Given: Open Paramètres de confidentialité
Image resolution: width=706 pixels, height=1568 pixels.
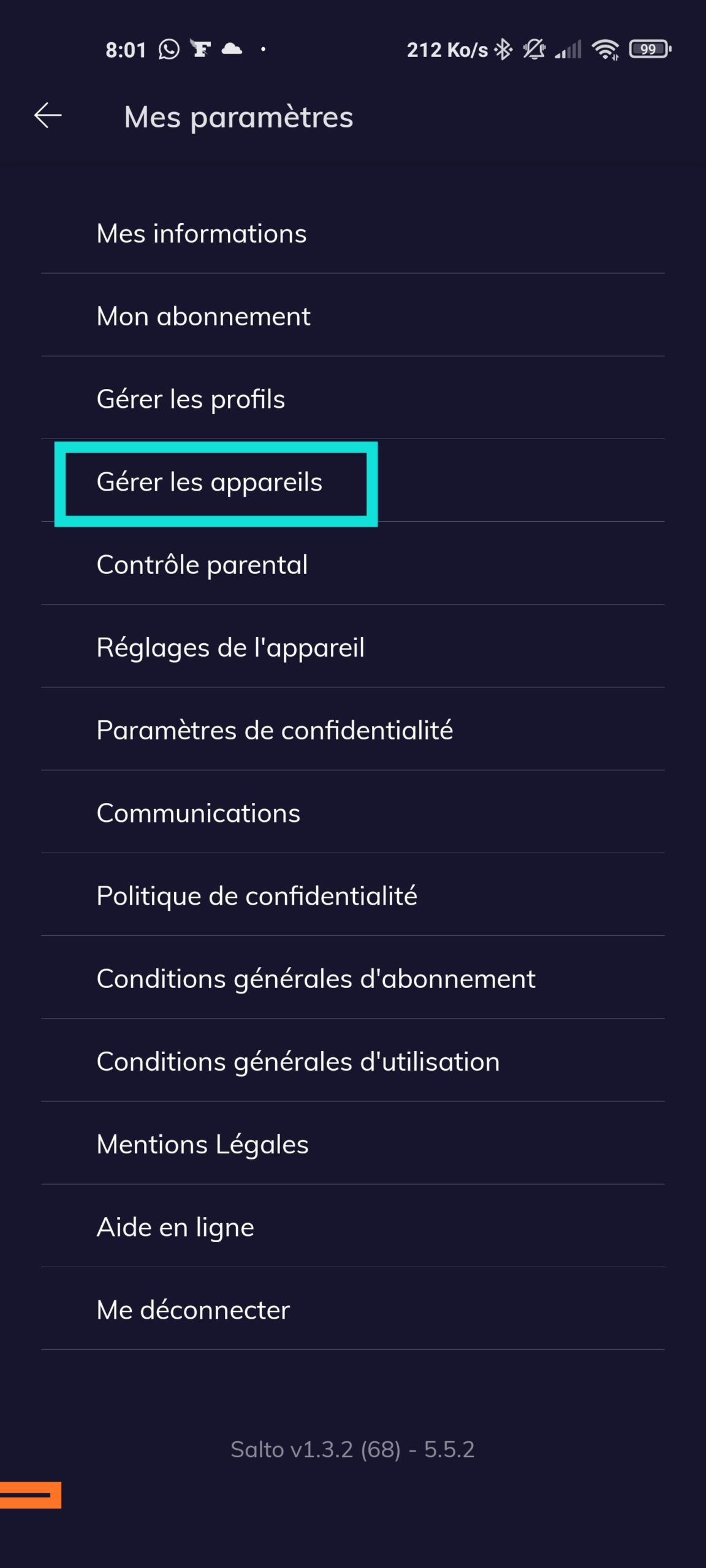Looking at the screenshot, I should (x=353, y=729).
